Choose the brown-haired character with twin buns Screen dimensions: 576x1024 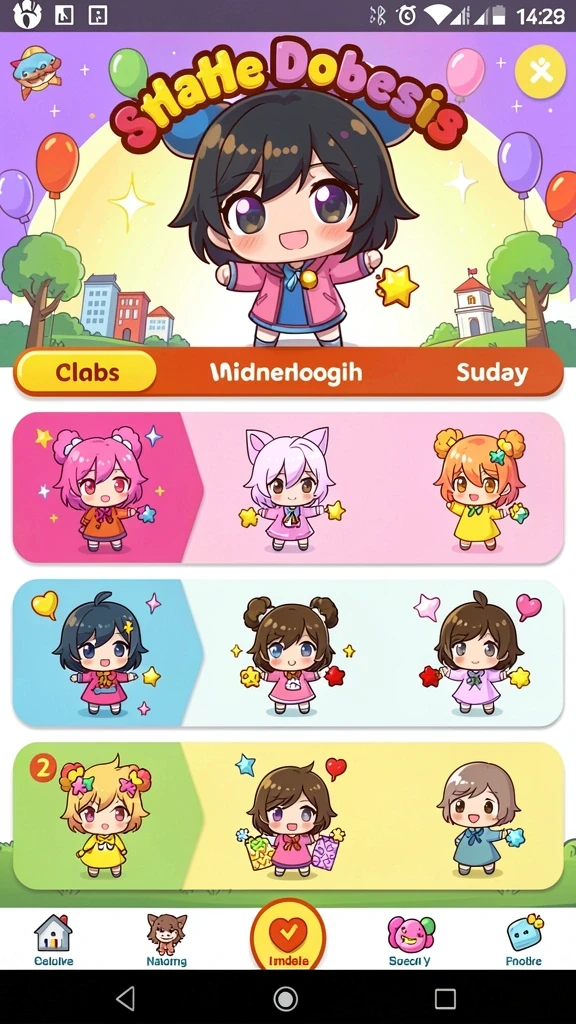(291, 654)
